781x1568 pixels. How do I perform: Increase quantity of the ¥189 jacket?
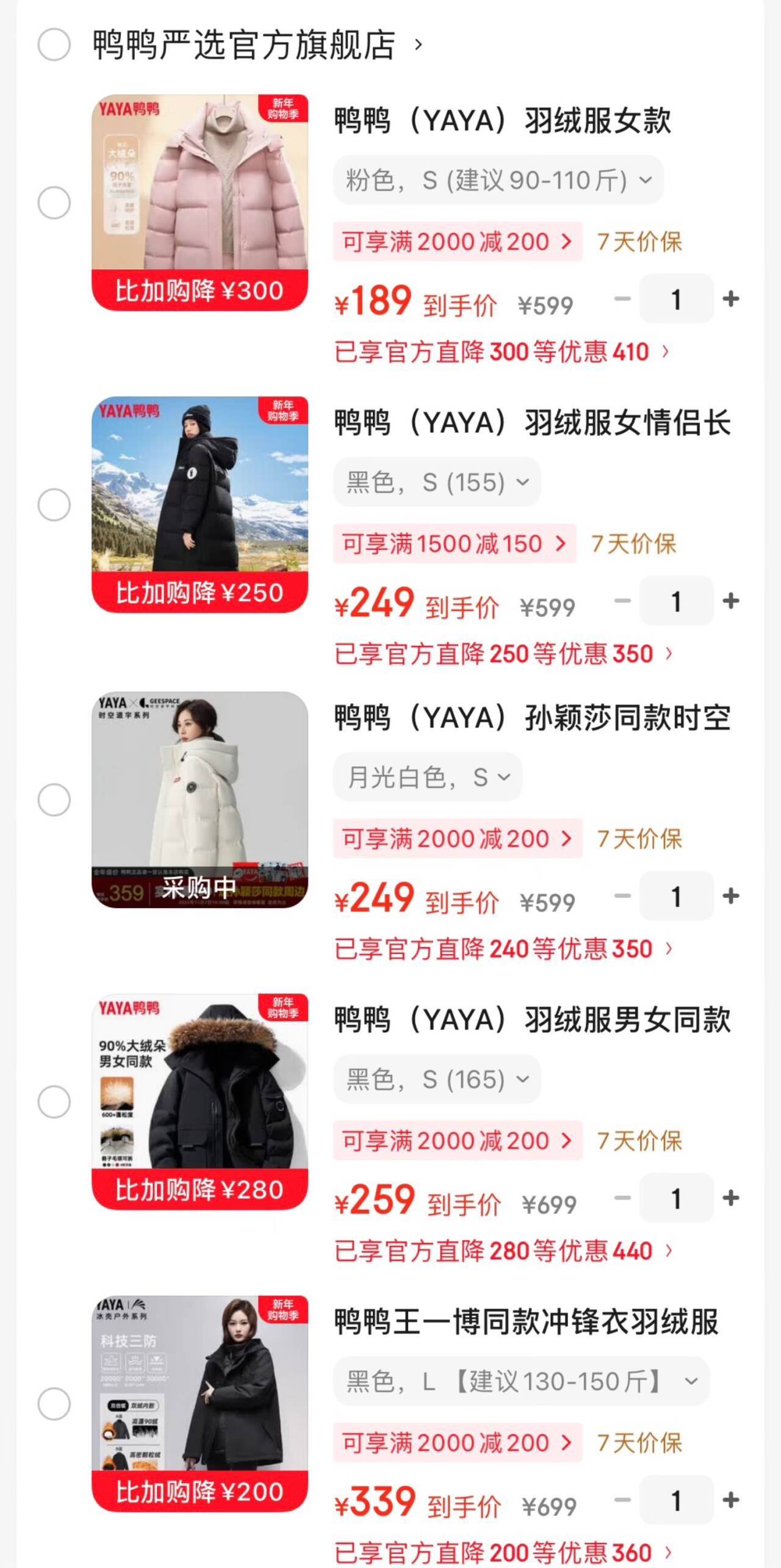pos(730,299)
